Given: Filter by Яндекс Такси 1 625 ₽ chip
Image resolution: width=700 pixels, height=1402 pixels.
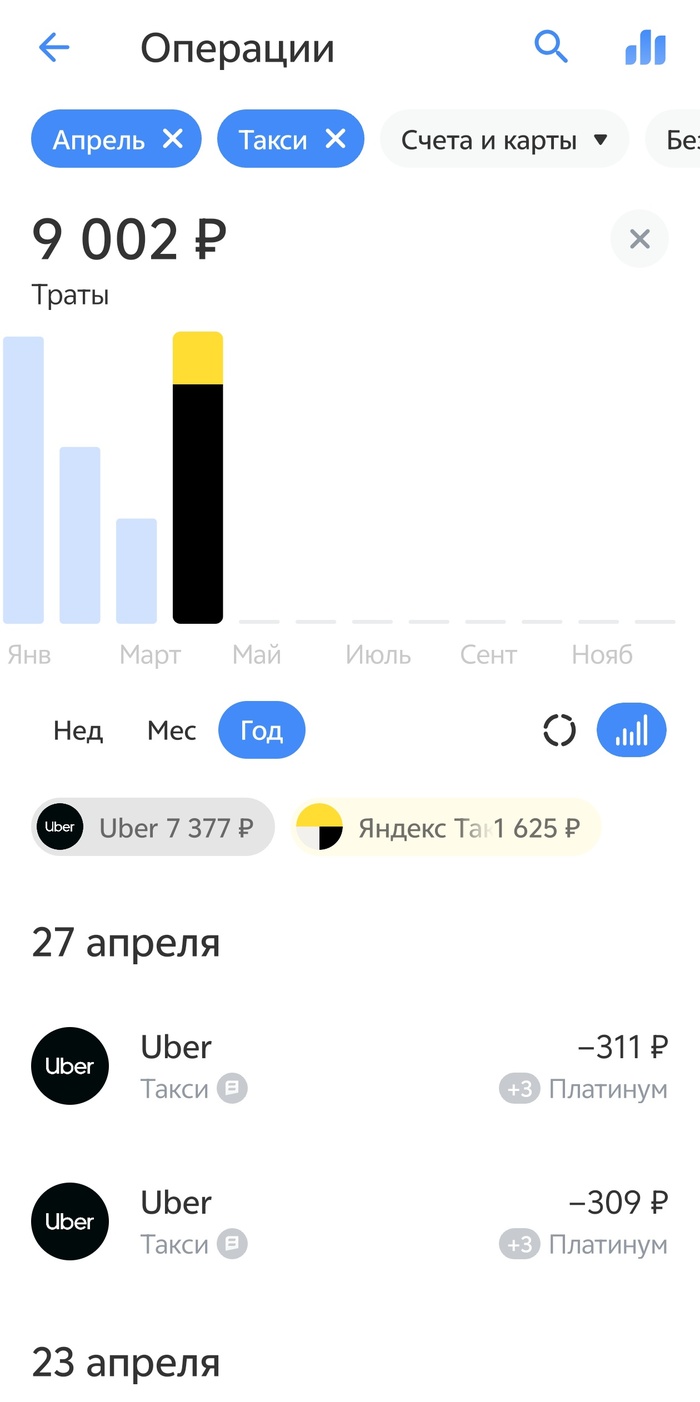Looking at the screenshot, I should [446, 828].
